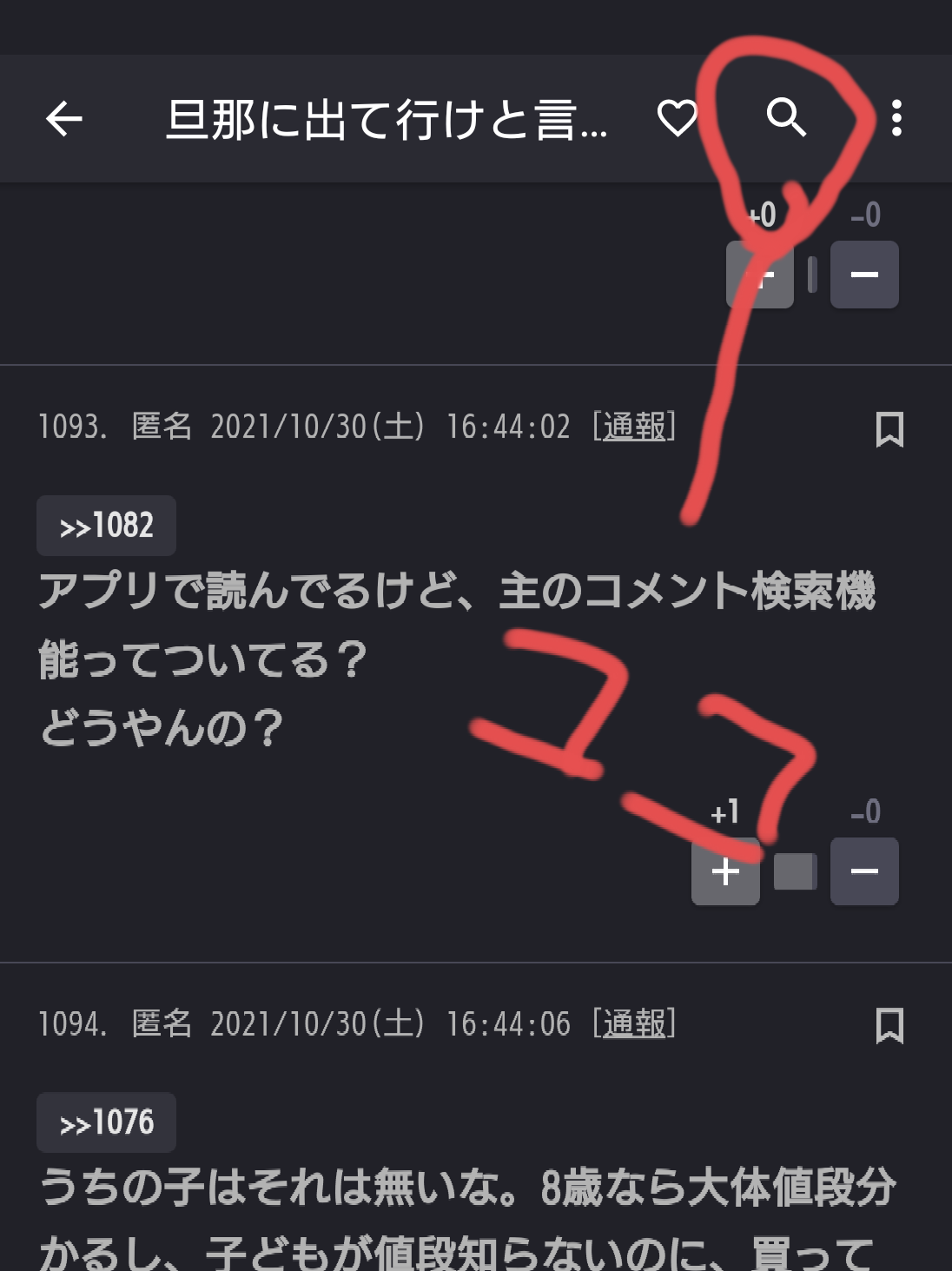This screenshot has width=952, height=1271.
Task: Open the quoted reply >>1082
Action: pos(106,526)
